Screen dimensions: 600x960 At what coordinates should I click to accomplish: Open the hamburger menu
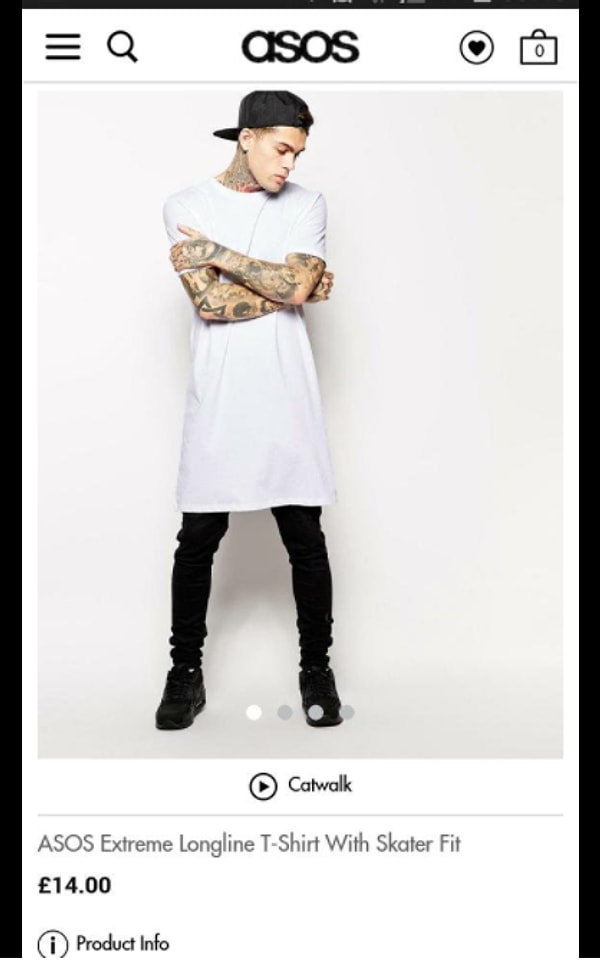(62, 46)
